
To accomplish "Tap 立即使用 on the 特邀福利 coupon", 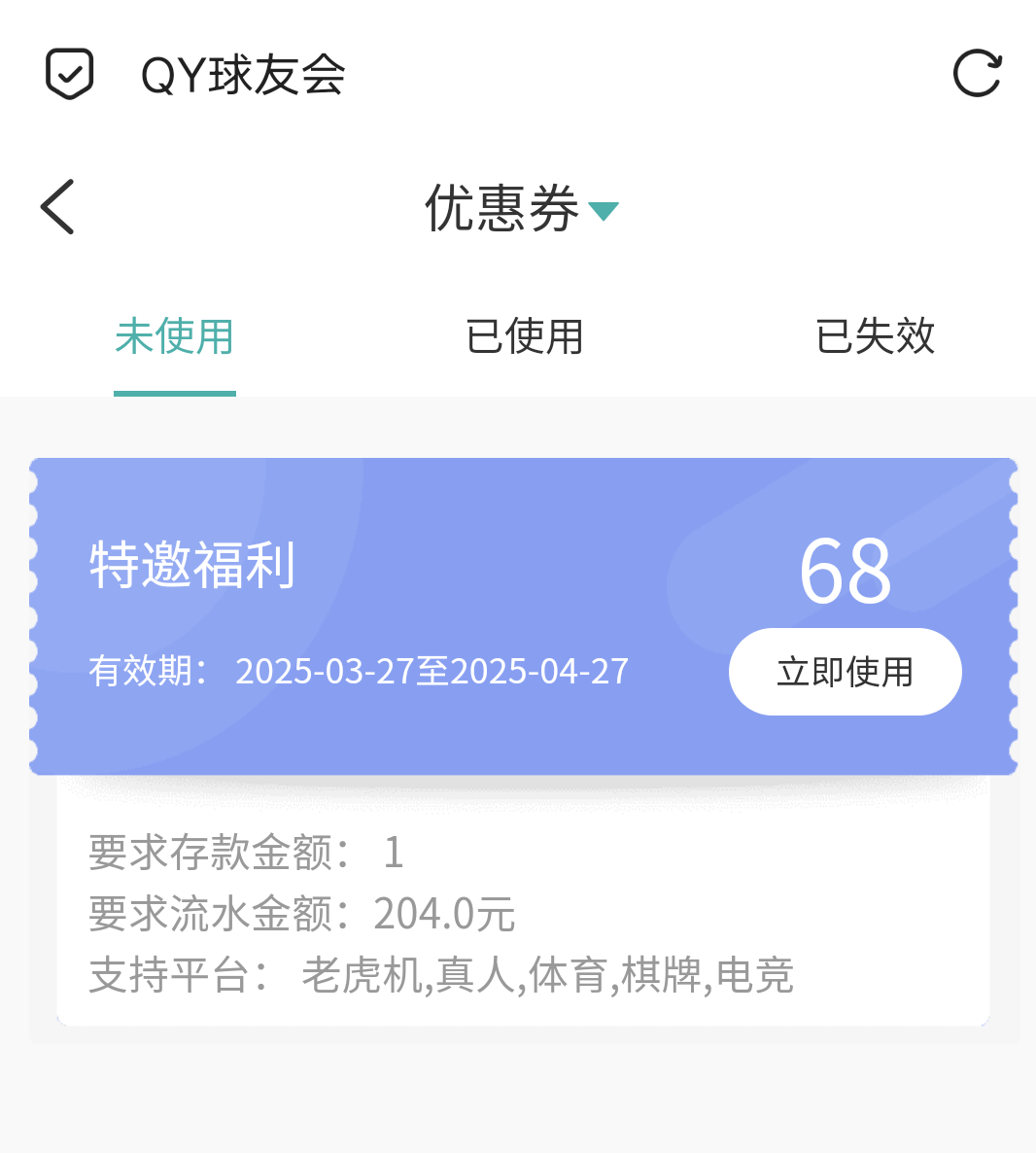I will click(x=845, y=672).
